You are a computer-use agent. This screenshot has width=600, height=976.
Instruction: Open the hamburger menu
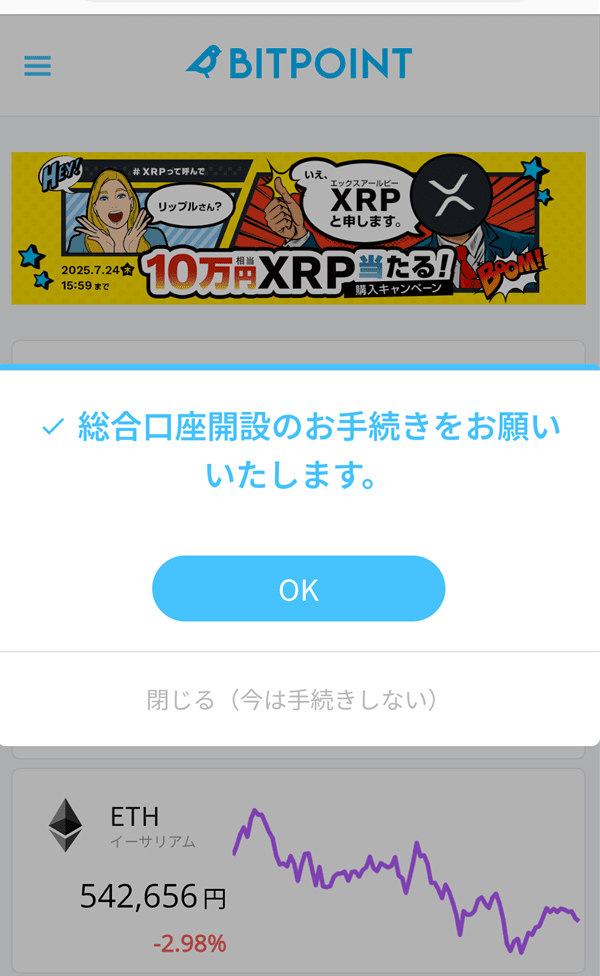[x=37, y=65]
